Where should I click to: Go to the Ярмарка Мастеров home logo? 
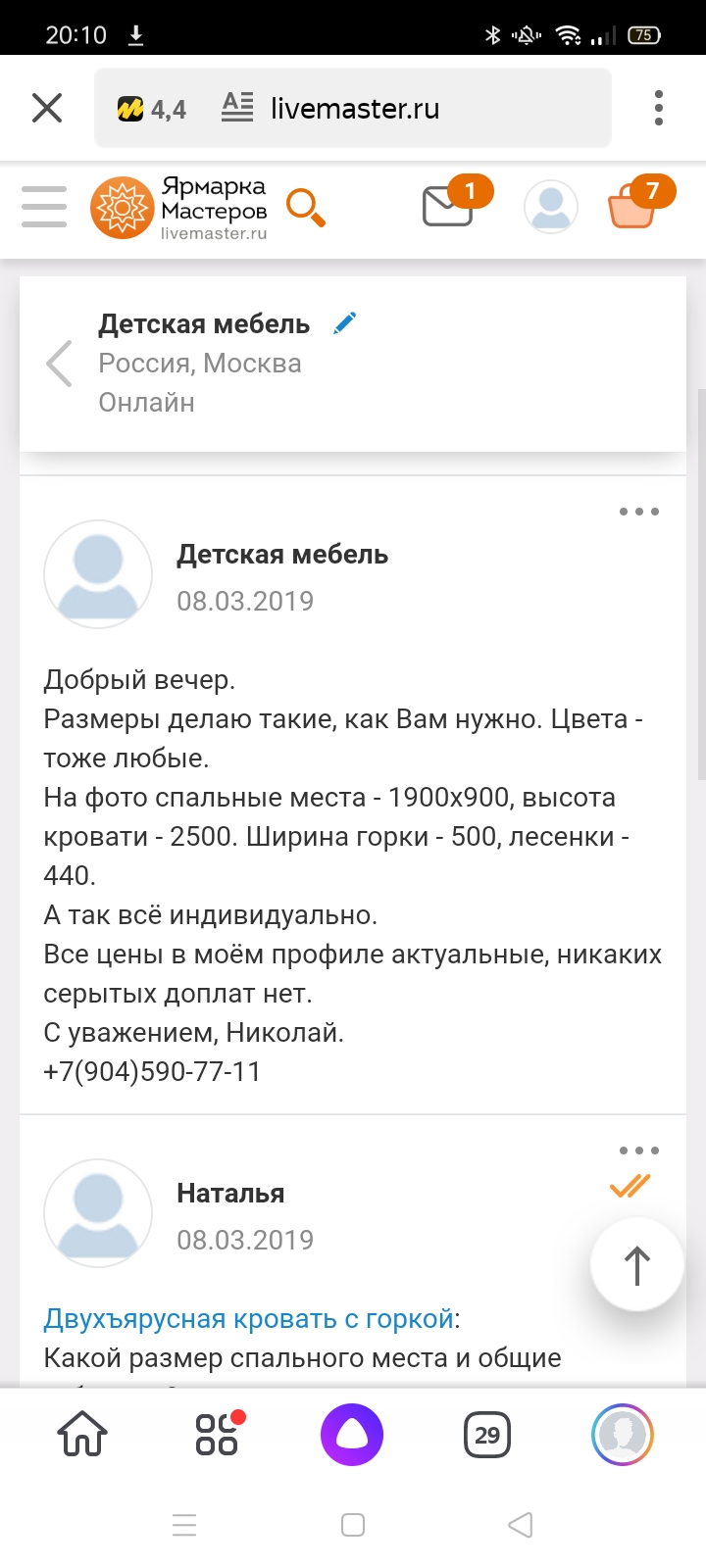178,208
